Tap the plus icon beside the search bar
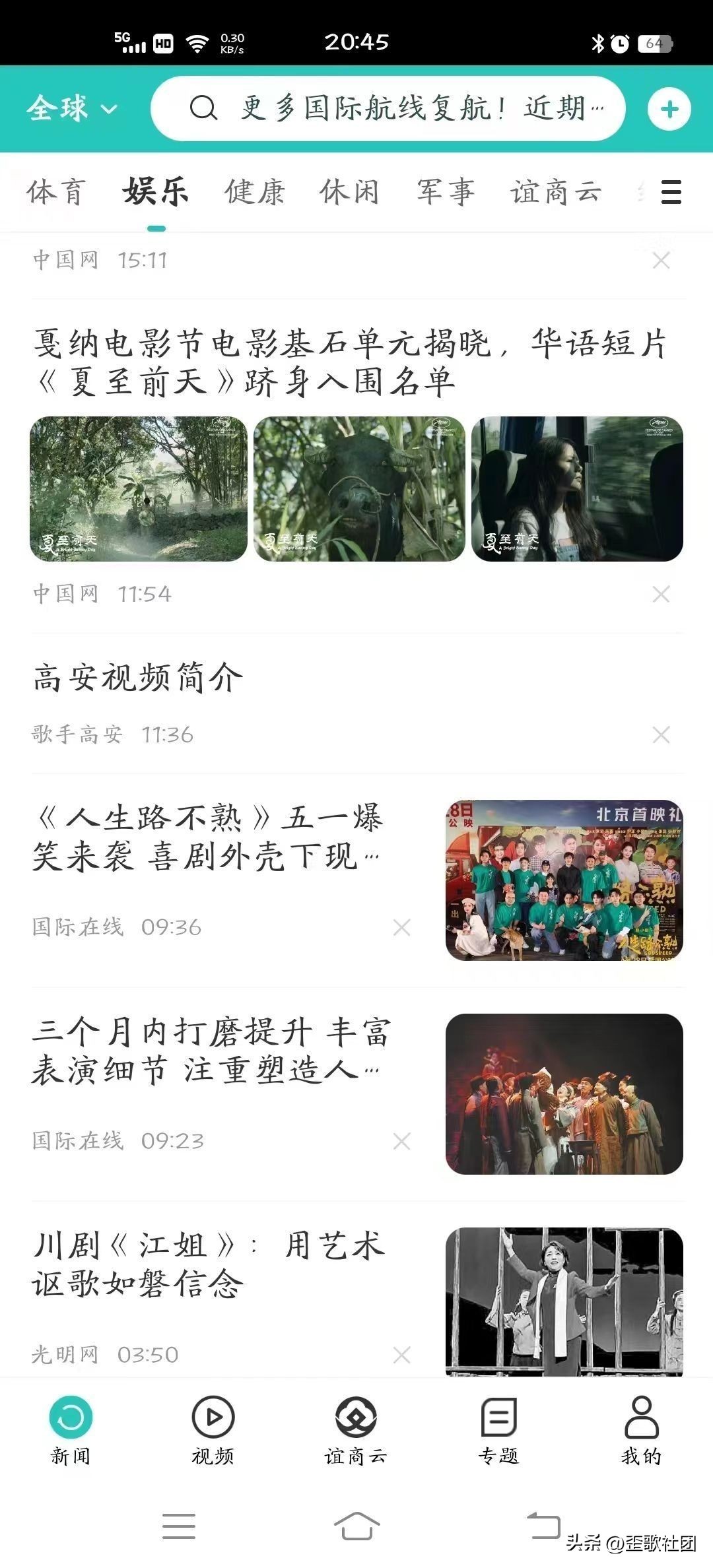The height and width of the screenshot is (1568, 713). pyautogui.click(x=669, y=108)
